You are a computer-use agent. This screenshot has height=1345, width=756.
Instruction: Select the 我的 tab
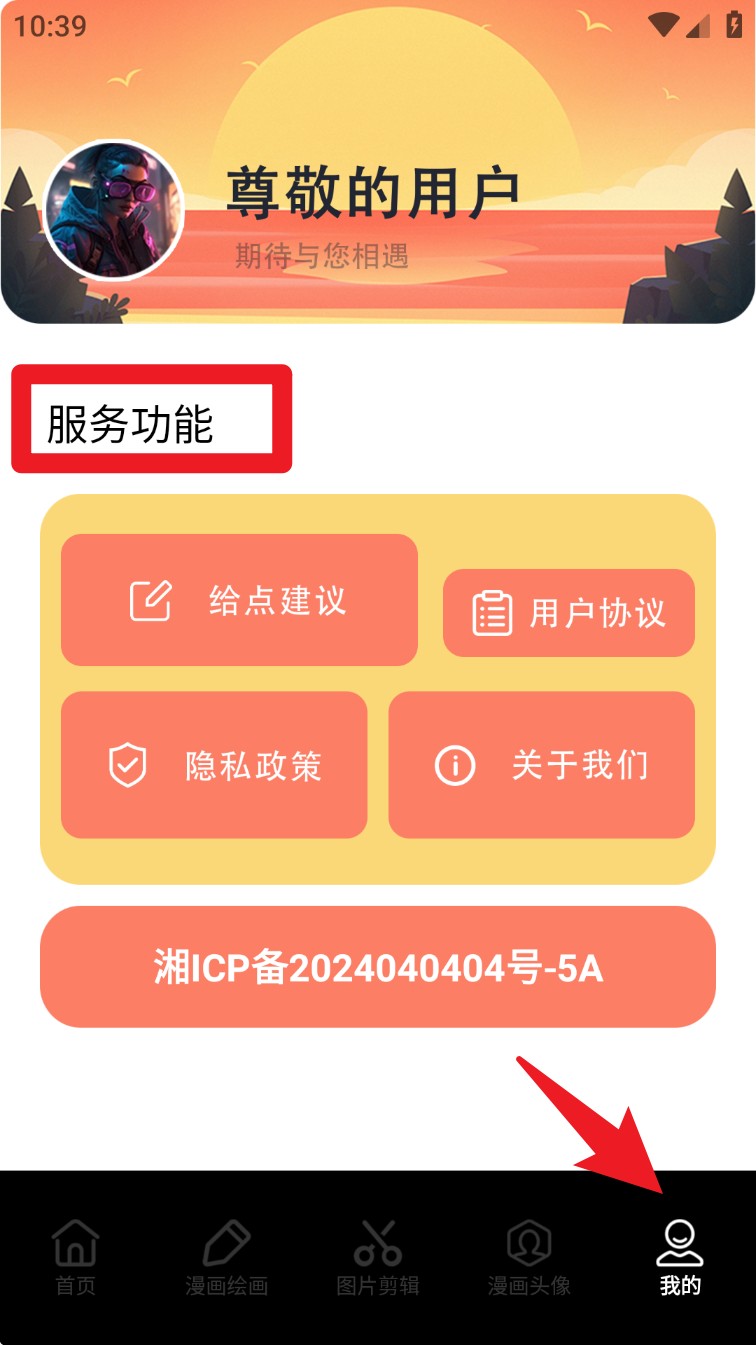(680, 1257)
